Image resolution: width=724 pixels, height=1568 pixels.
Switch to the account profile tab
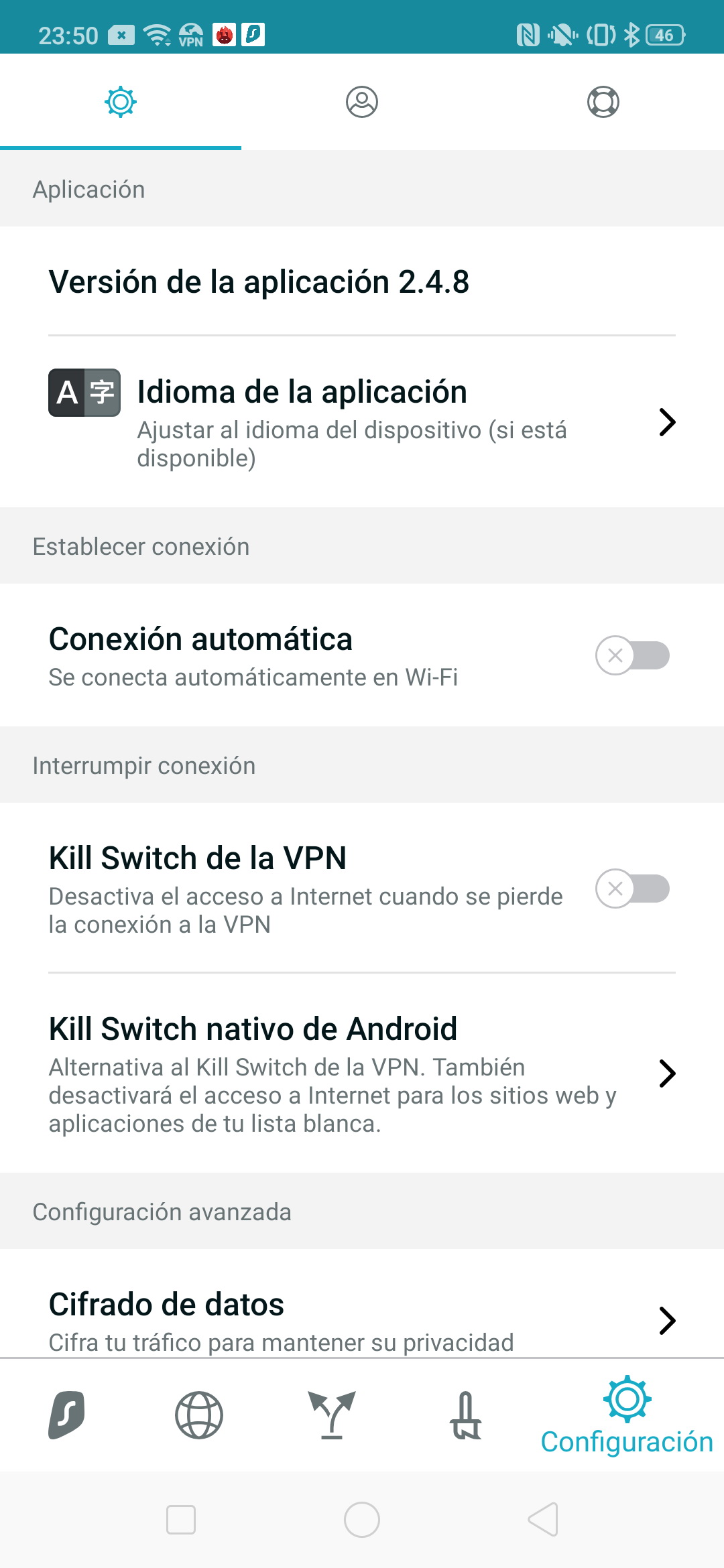click(x=362, y=102)
